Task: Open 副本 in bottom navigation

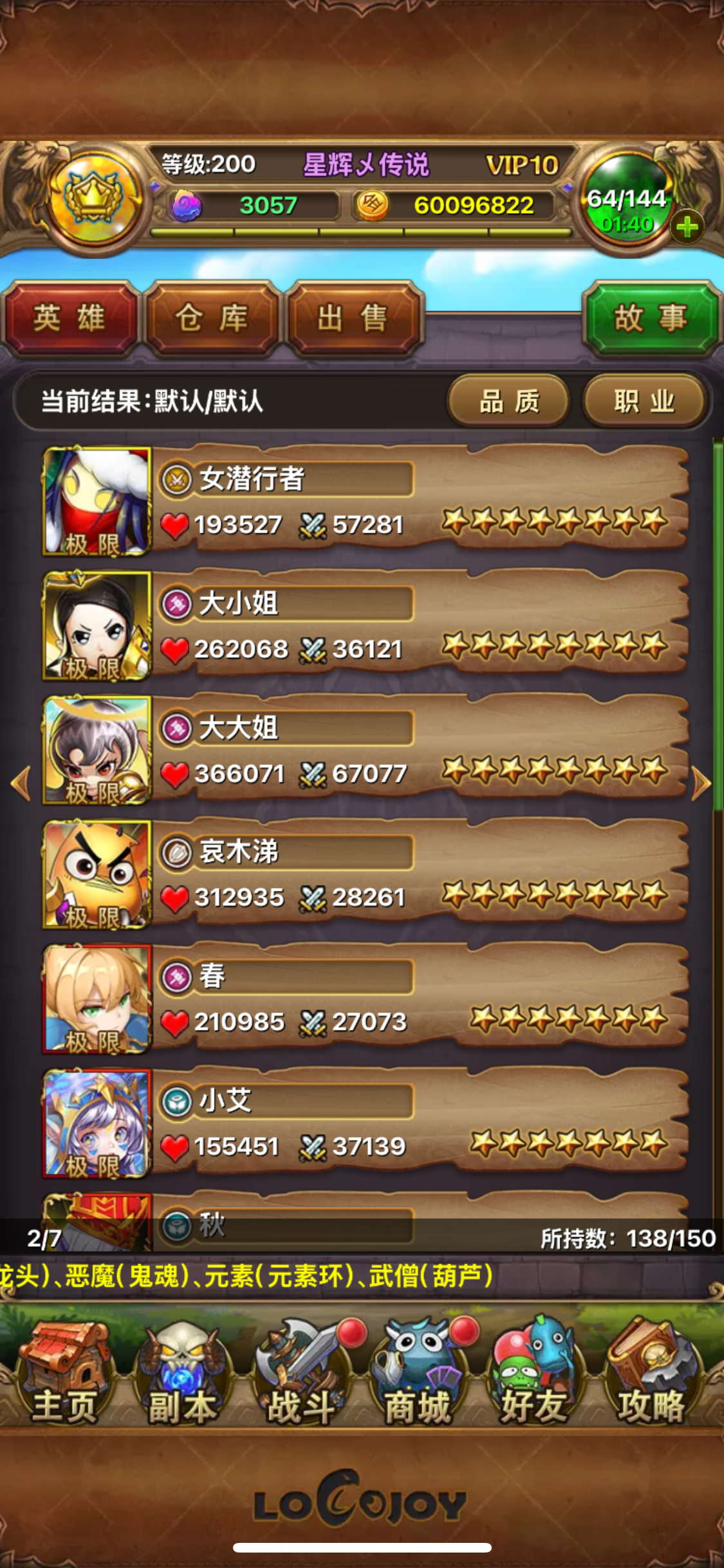Action: pyautogui.click(x=182, y=1371)
